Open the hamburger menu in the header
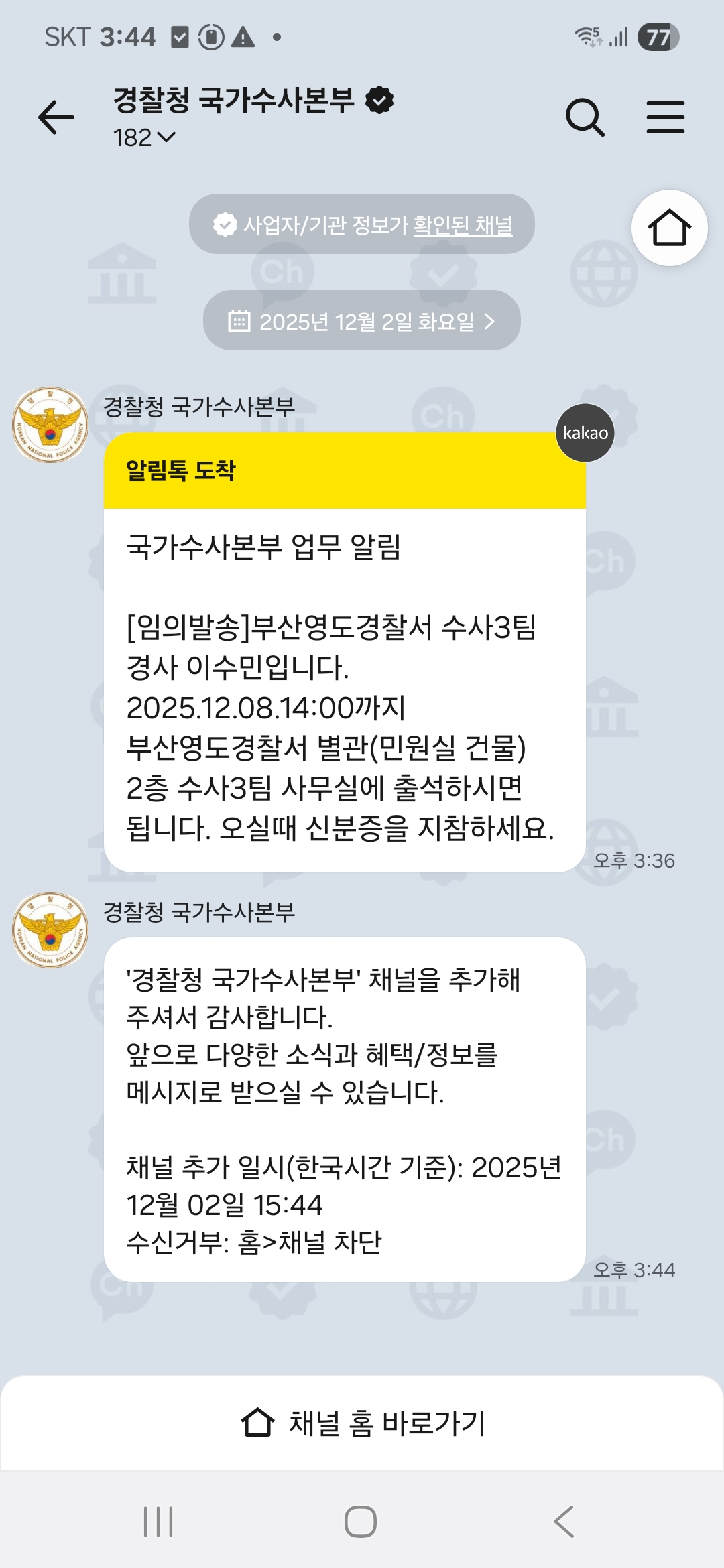 (665, 117)
